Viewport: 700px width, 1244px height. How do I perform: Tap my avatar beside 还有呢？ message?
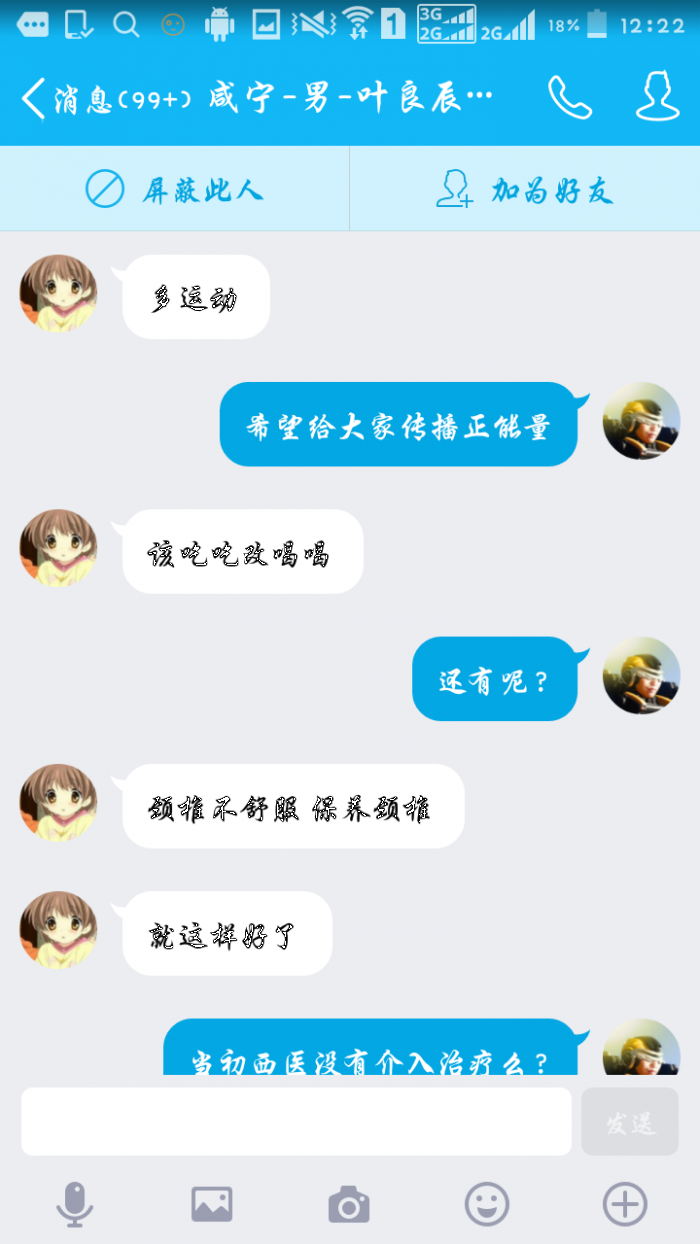(x=642, y=675)
